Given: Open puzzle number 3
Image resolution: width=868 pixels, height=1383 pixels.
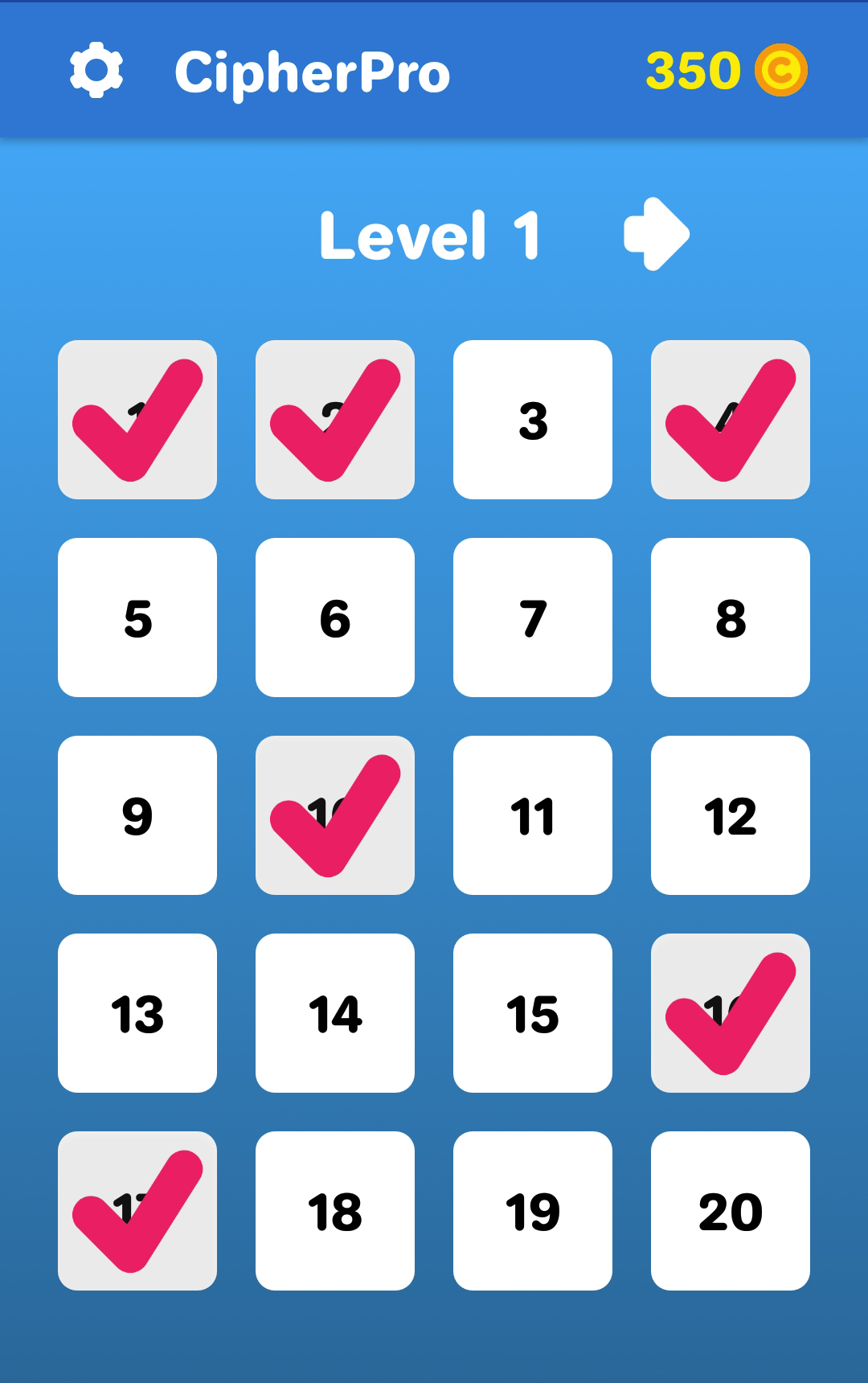Looking at the screenshot, I should click(x=533, y=420).
